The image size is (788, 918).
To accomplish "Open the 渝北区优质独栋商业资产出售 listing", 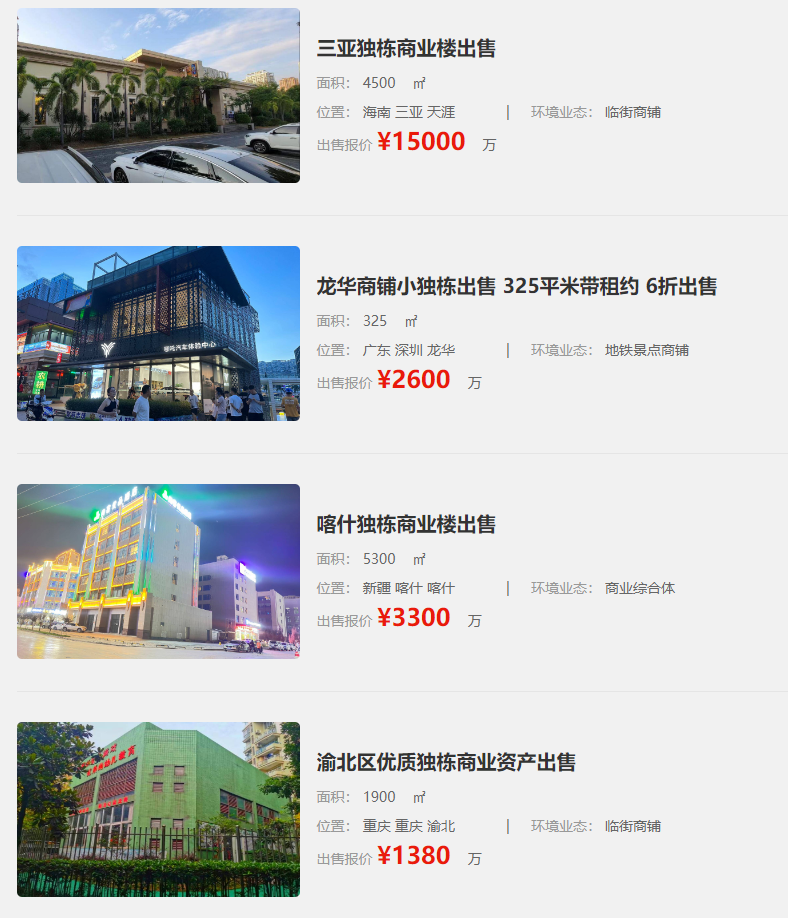I will click(446, 762).
